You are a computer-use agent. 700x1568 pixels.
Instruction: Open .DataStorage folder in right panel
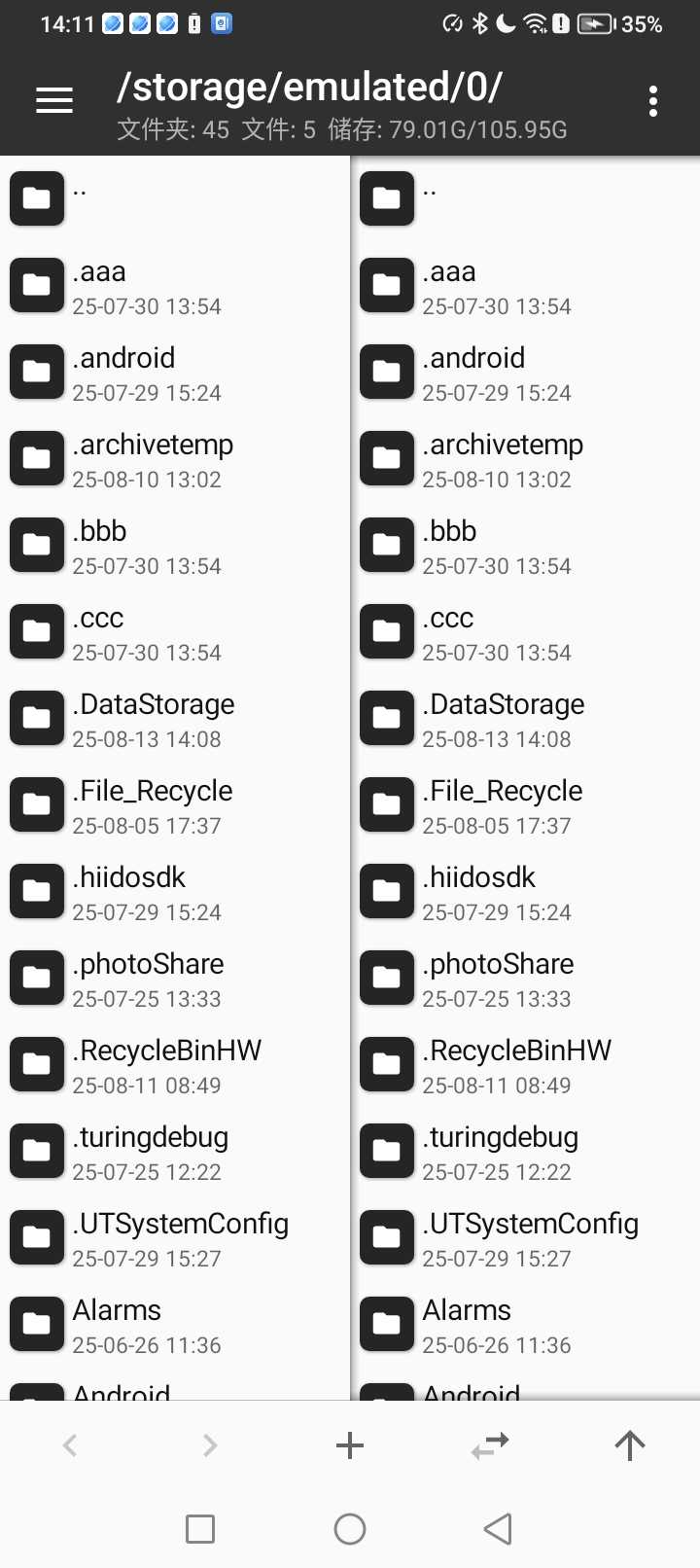pos(525,719)
